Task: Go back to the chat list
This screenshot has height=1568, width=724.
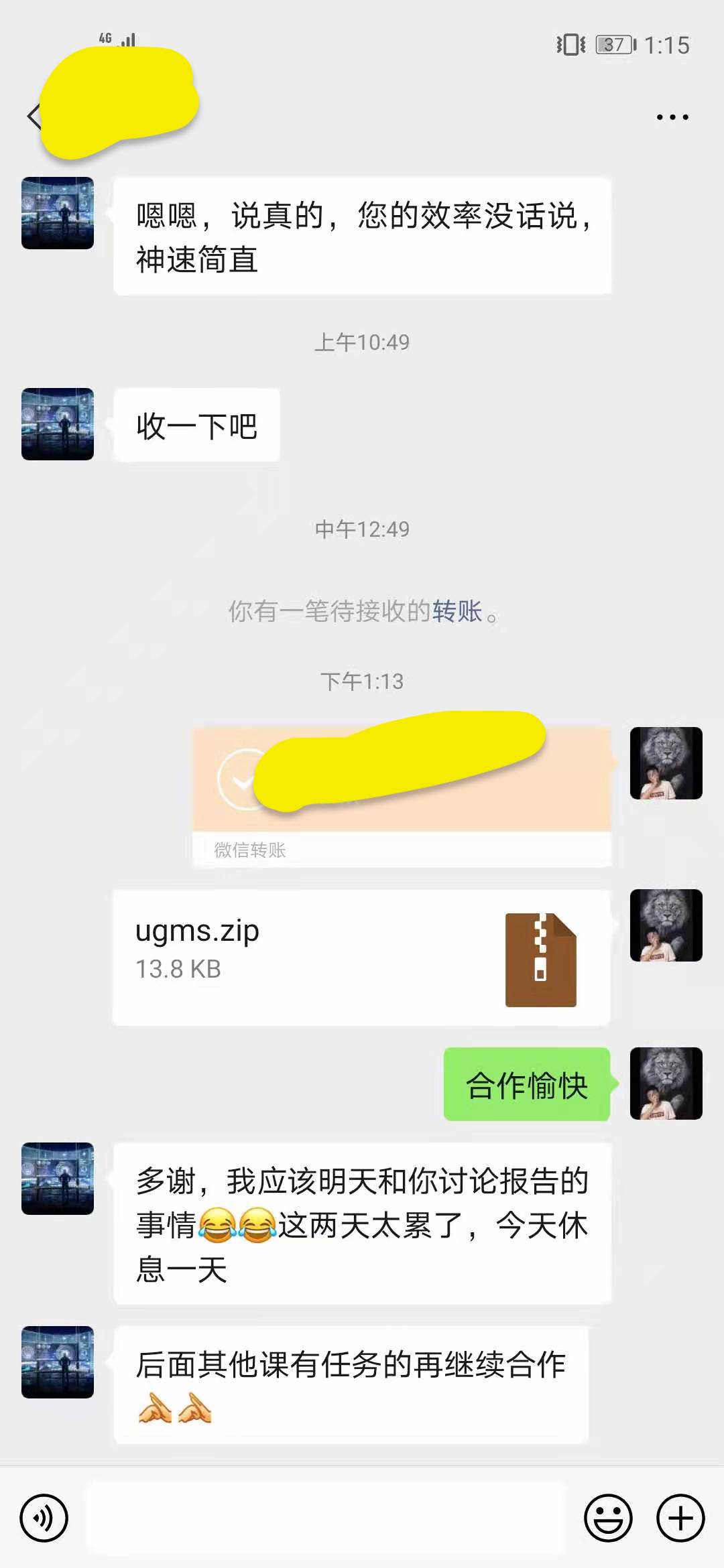Action: click(x=34, y=117)
